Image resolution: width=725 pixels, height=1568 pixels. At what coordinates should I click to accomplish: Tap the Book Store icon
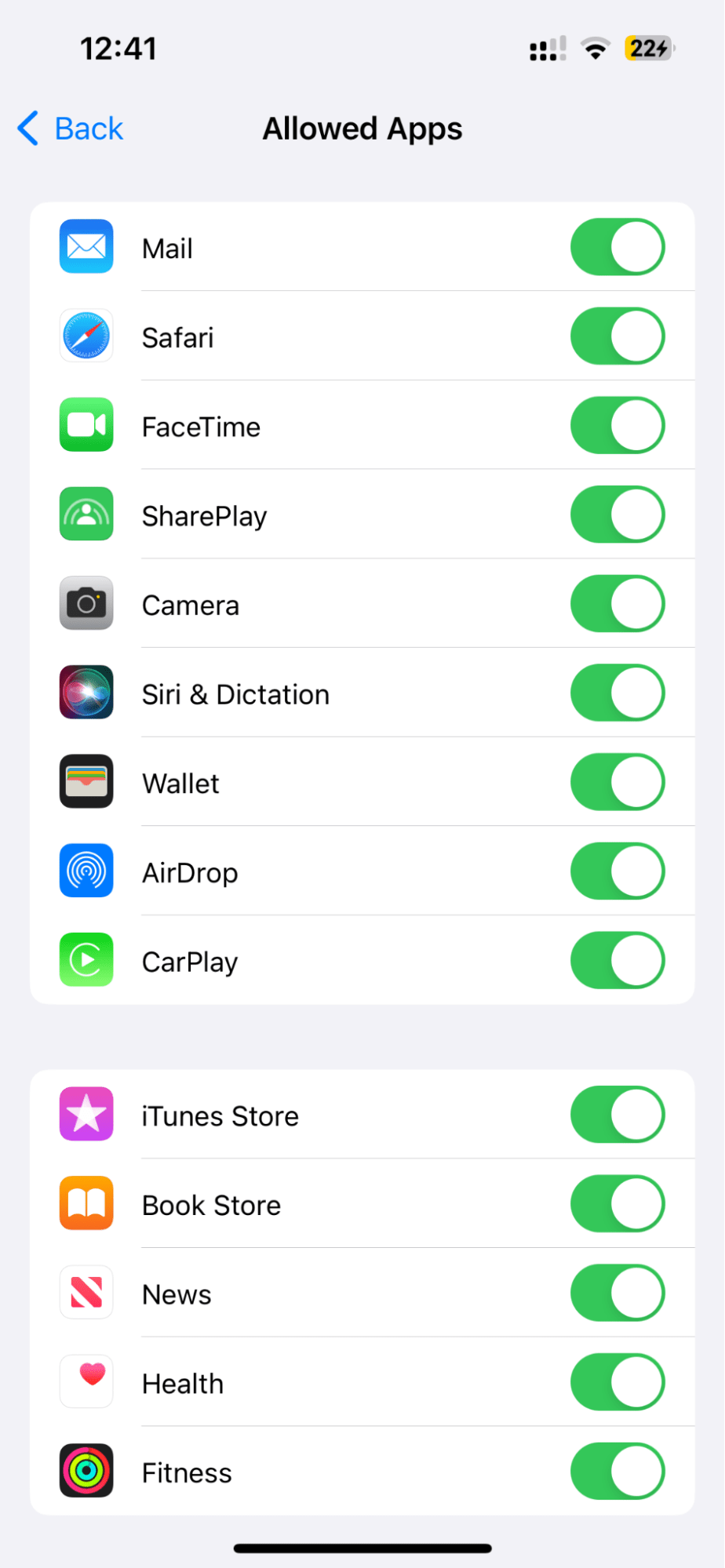point(86,1203)
